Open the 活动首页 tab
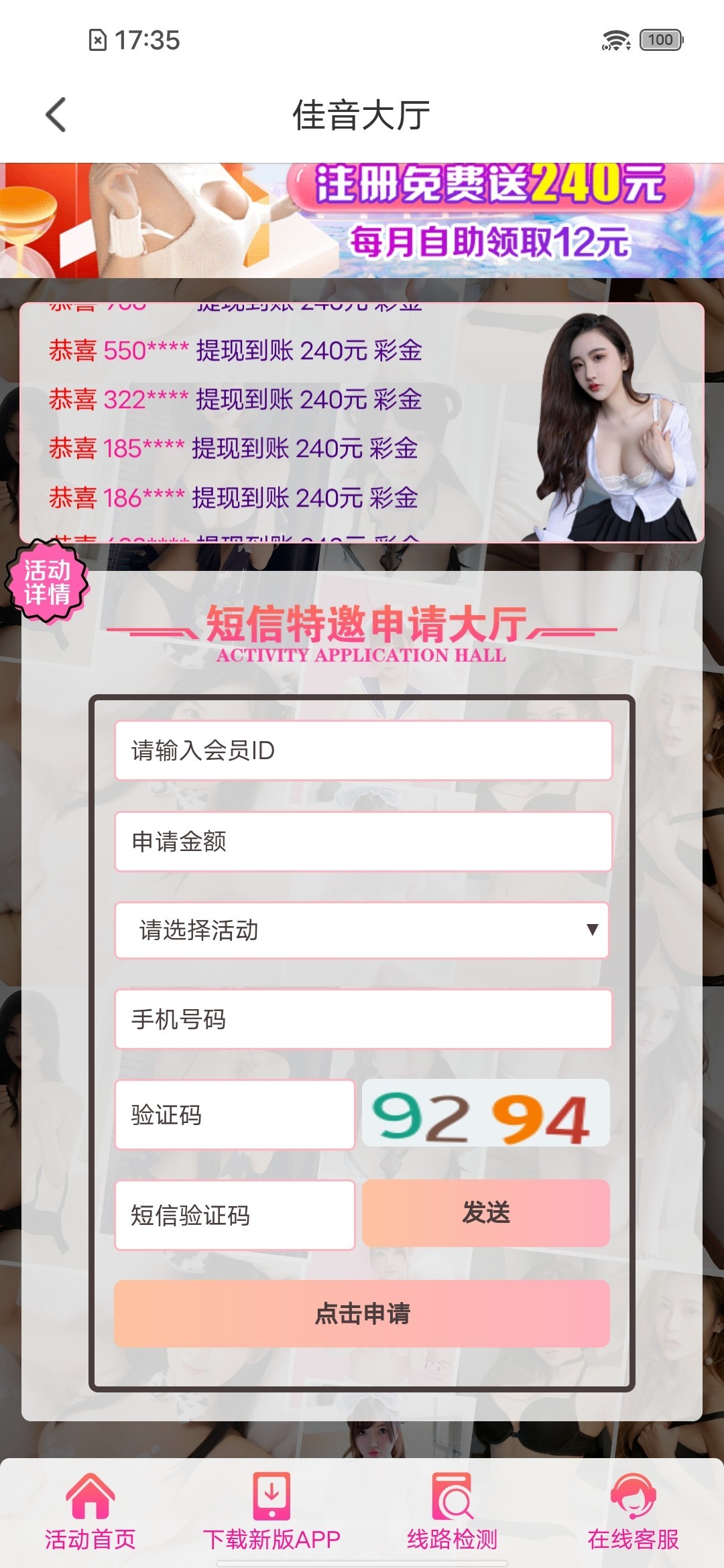This screenshot has height=1568, width=724. tap(90, 1512)
